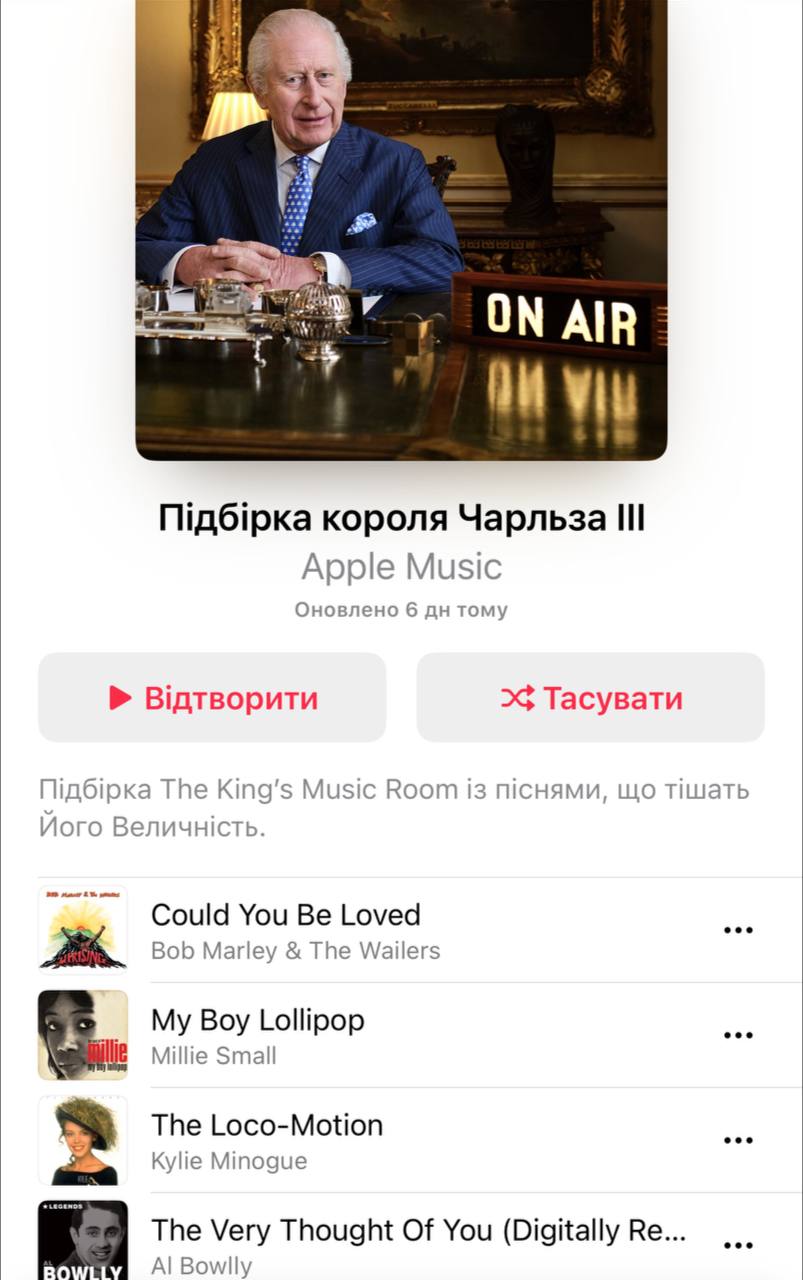The image size is (803, 1280).
Task: Open the Apple Music curator link
Action: click(401, 567)
